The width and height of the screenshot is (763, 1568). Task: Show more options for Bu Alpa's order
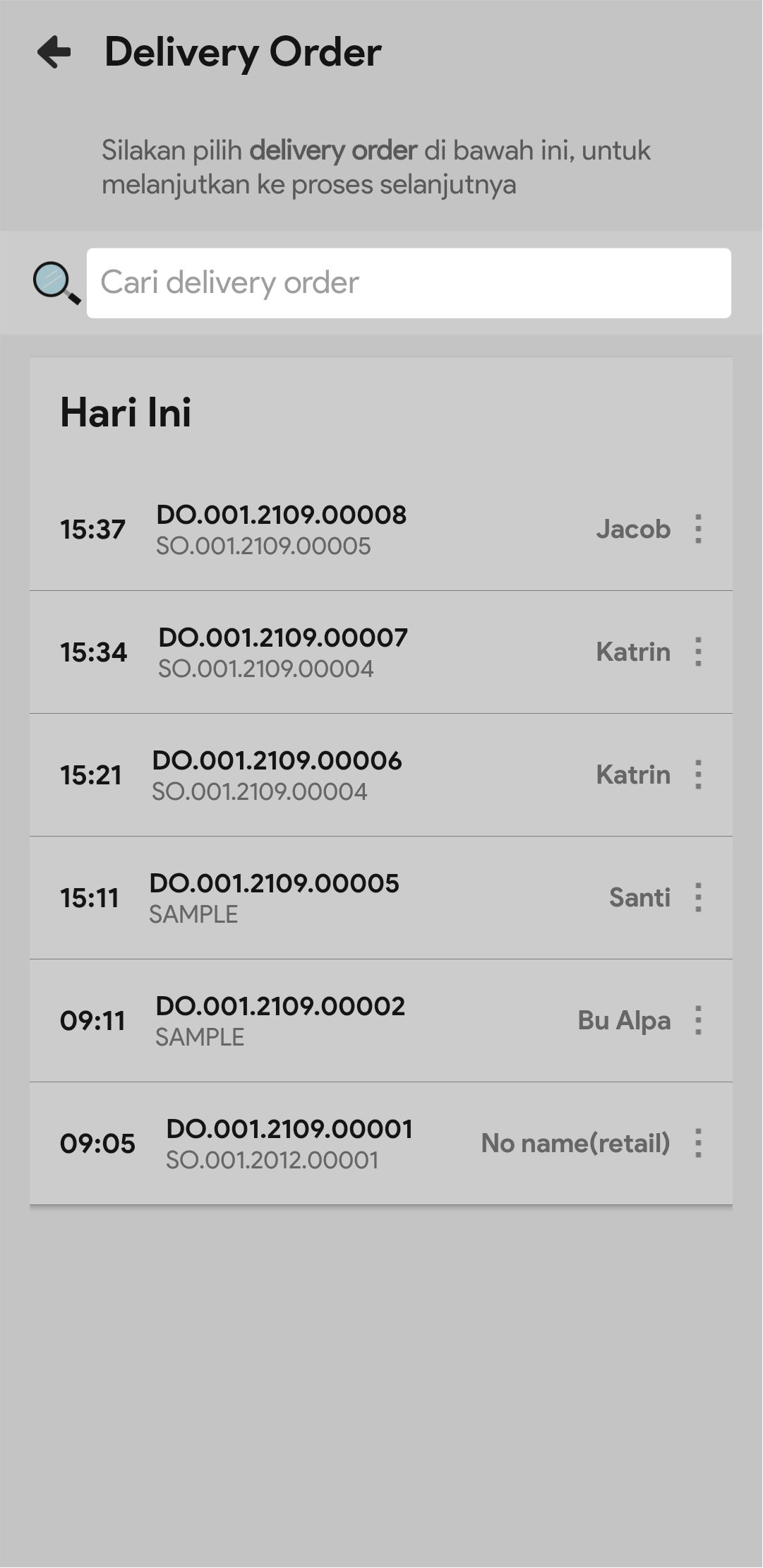click(x=698, y=1020)
